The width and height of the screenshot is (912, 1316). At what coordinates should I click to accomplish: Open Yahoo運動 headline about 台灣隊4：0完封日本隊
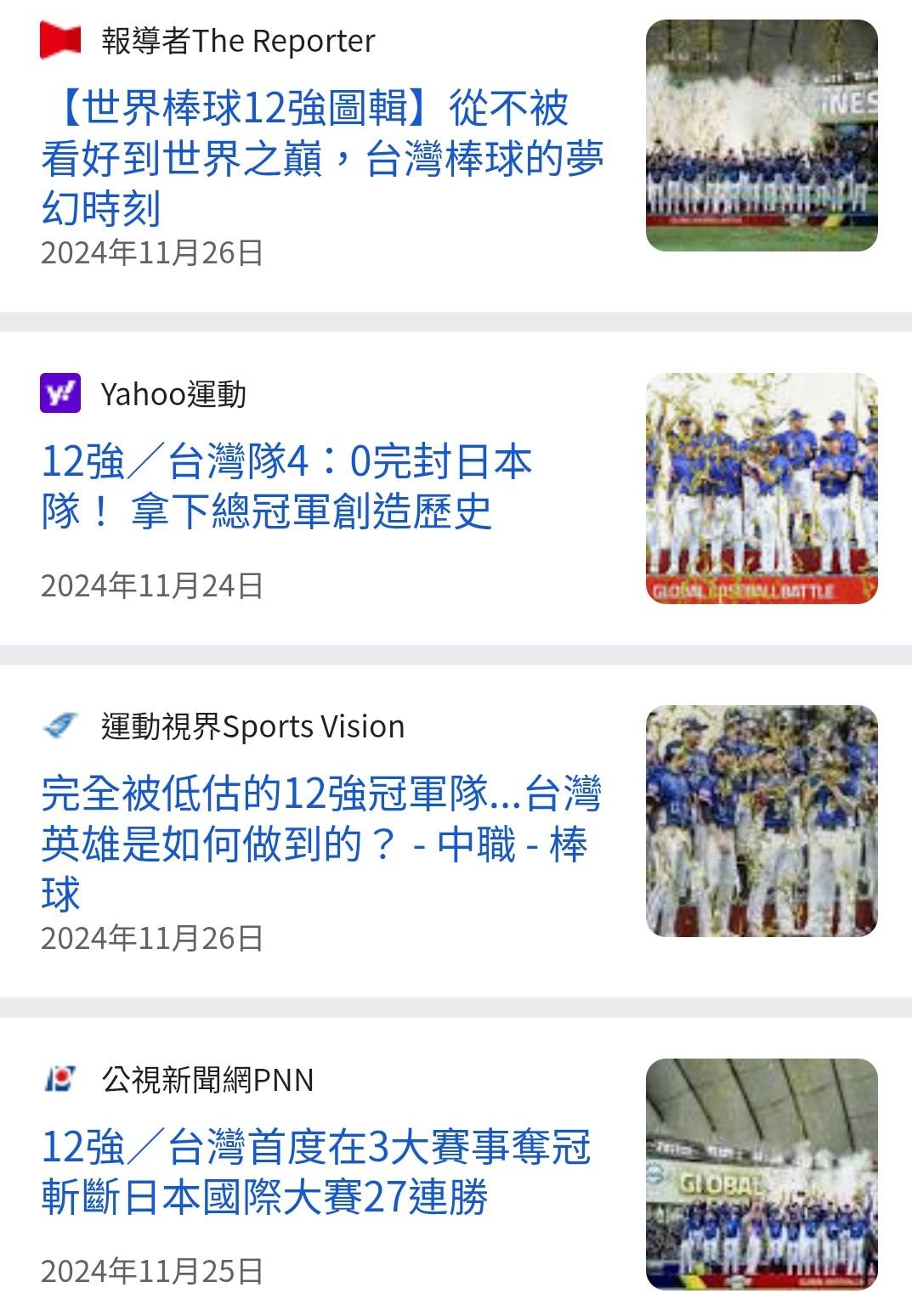pos(287,487)
